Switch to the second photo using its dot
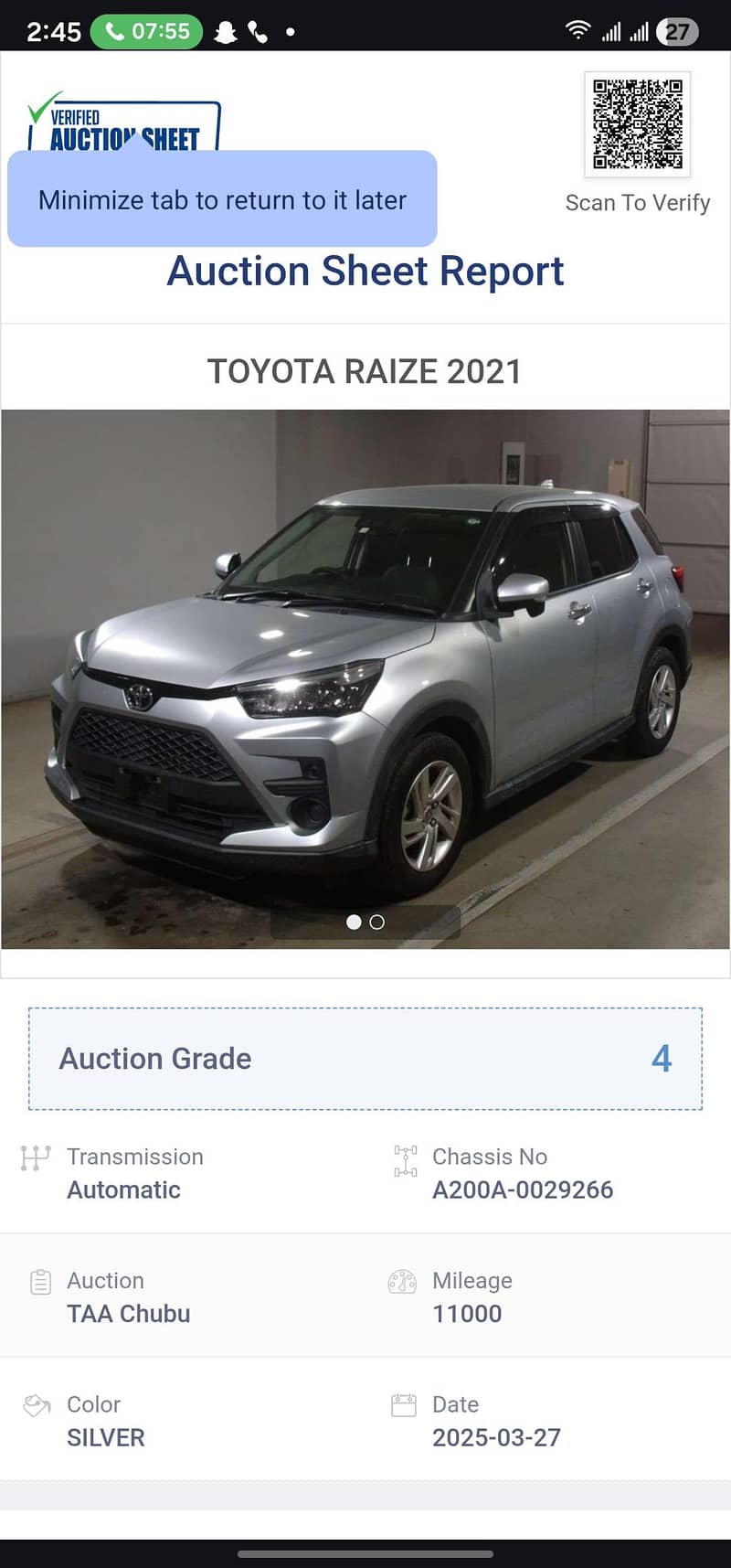 pyautogui.click(x=376, y=923)
